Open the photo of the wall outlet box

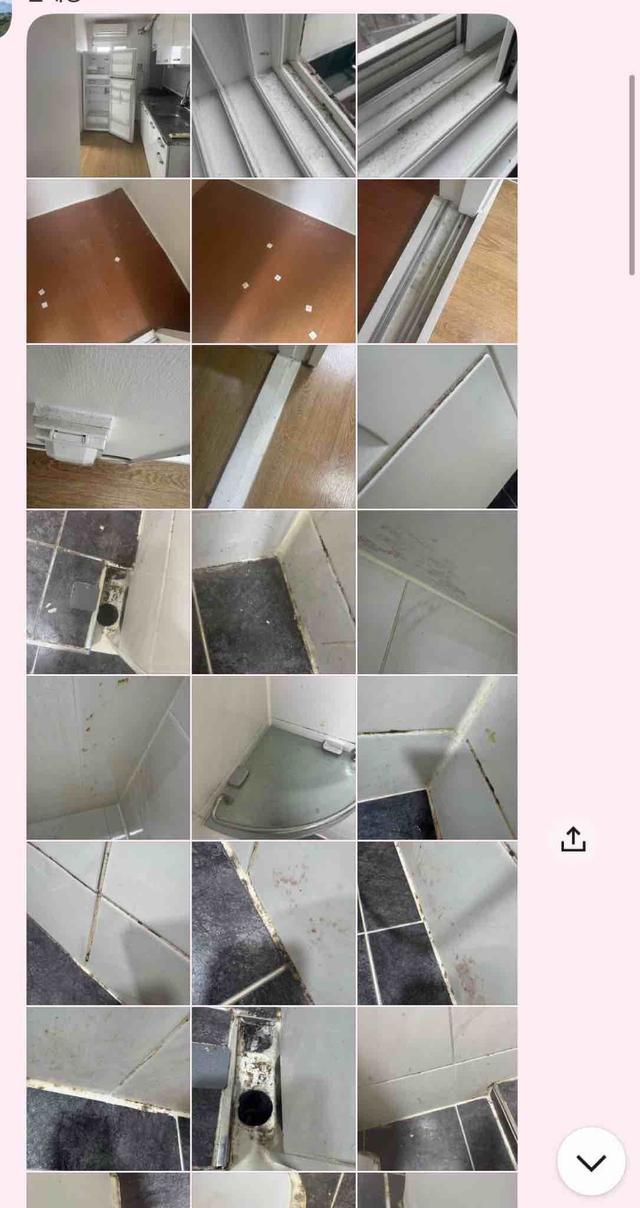(x=108, y=427)
